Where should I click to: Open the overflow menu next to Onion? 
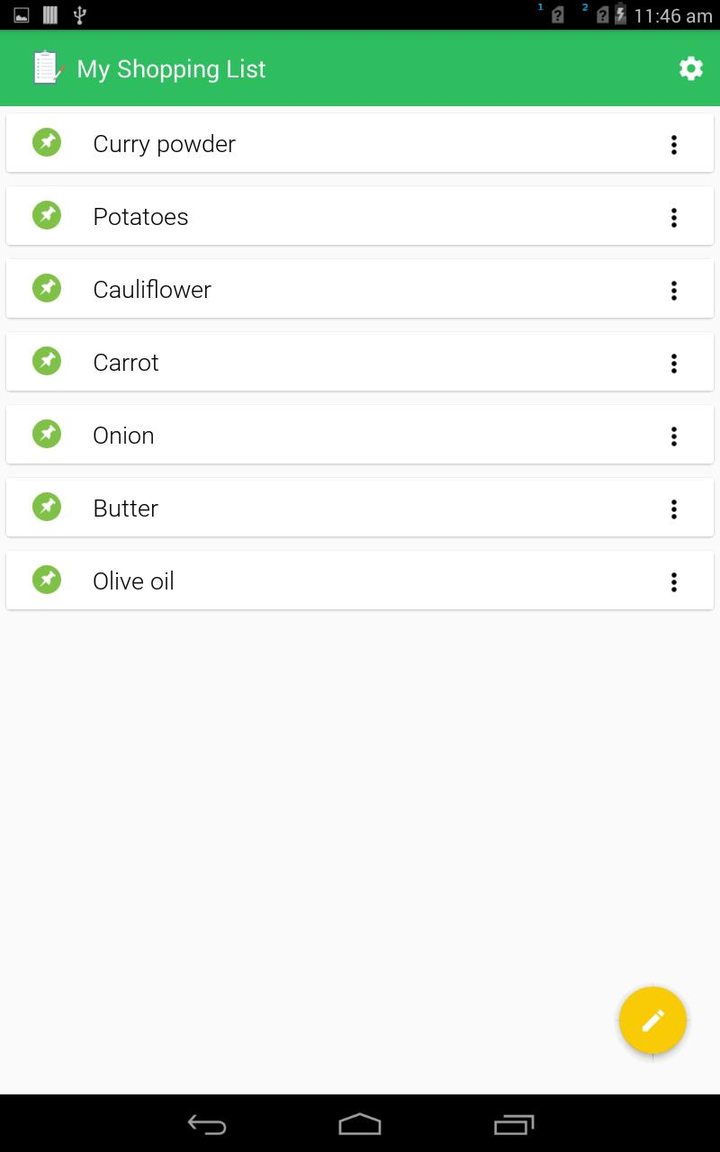pos(674,436)
